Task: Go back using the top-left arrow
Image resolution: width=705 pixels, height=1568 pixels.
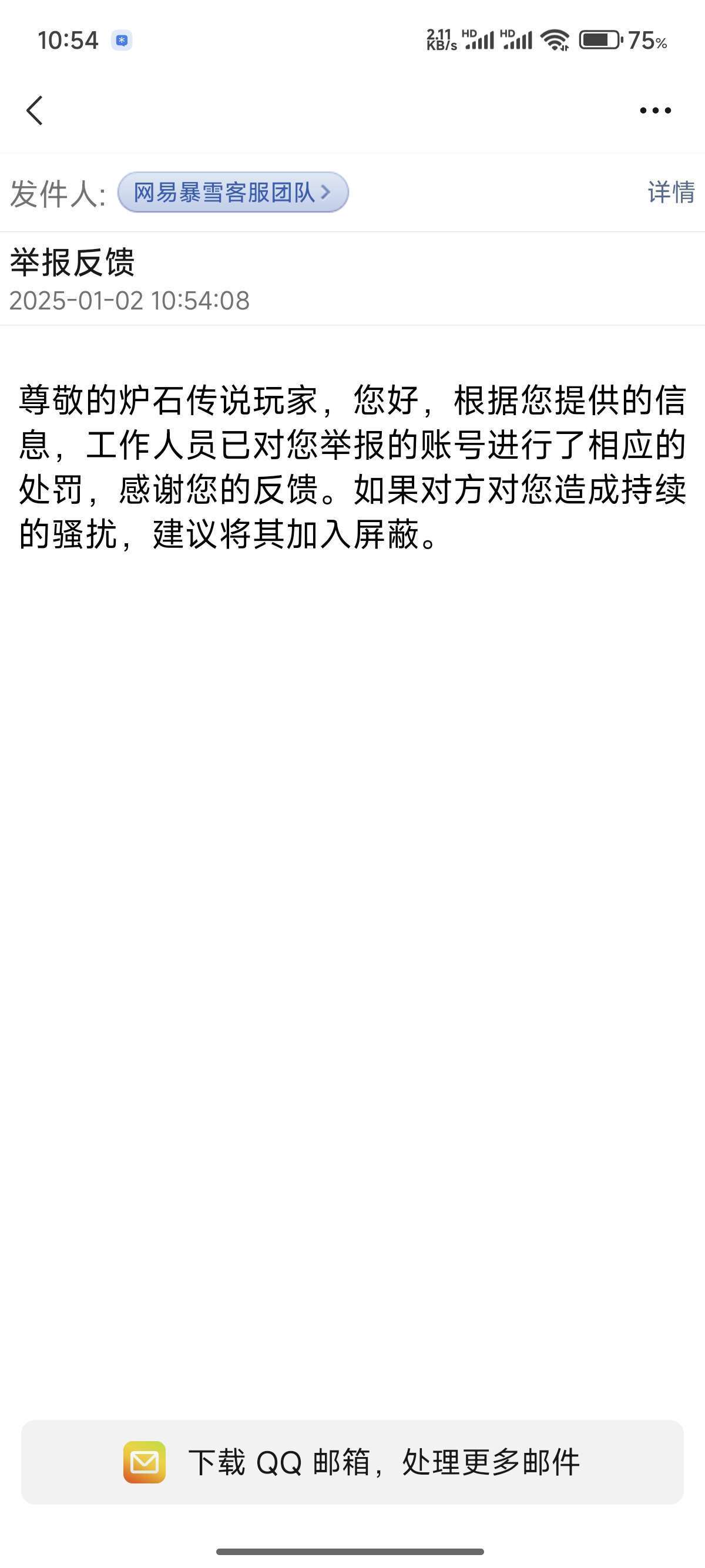Action: tap(35, 110)
